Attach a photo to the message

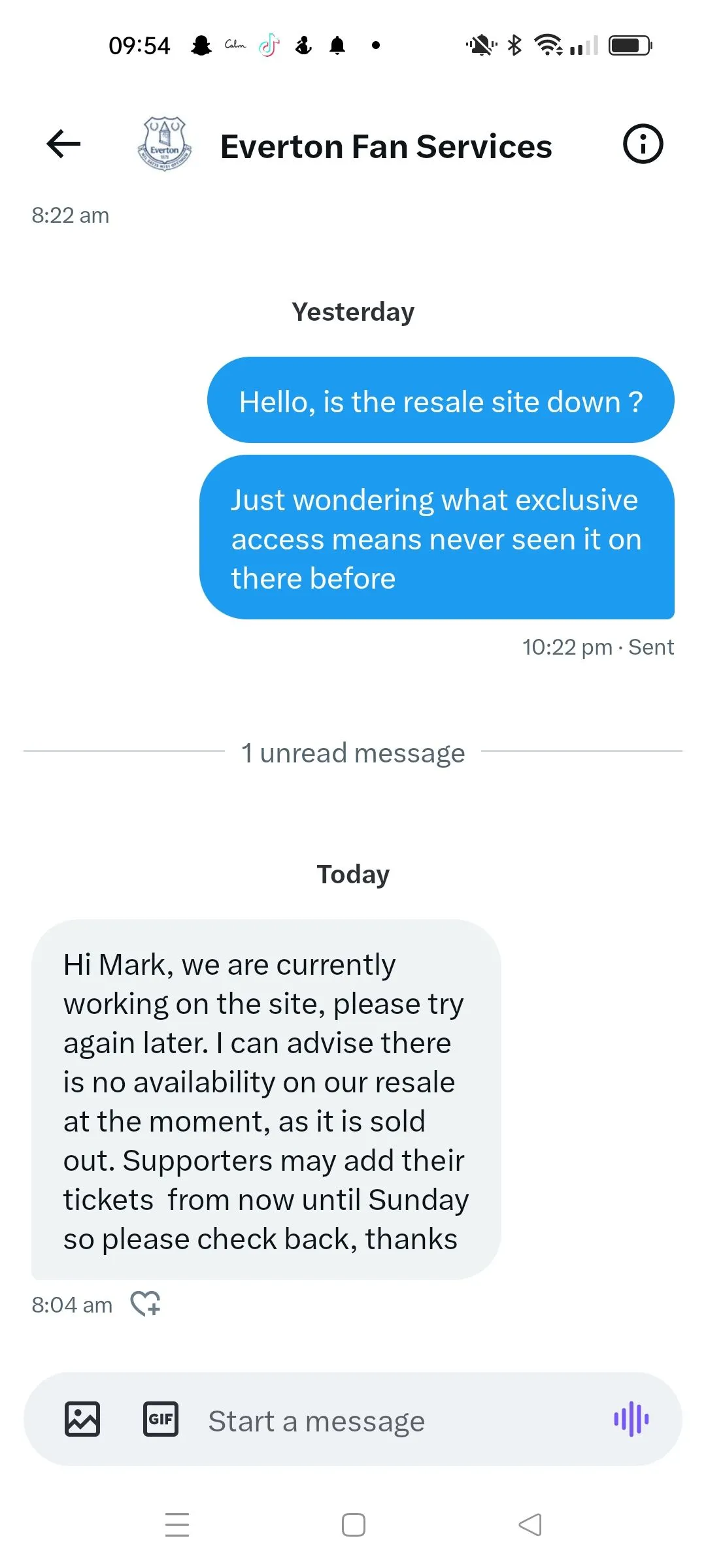coord(82,1419)
